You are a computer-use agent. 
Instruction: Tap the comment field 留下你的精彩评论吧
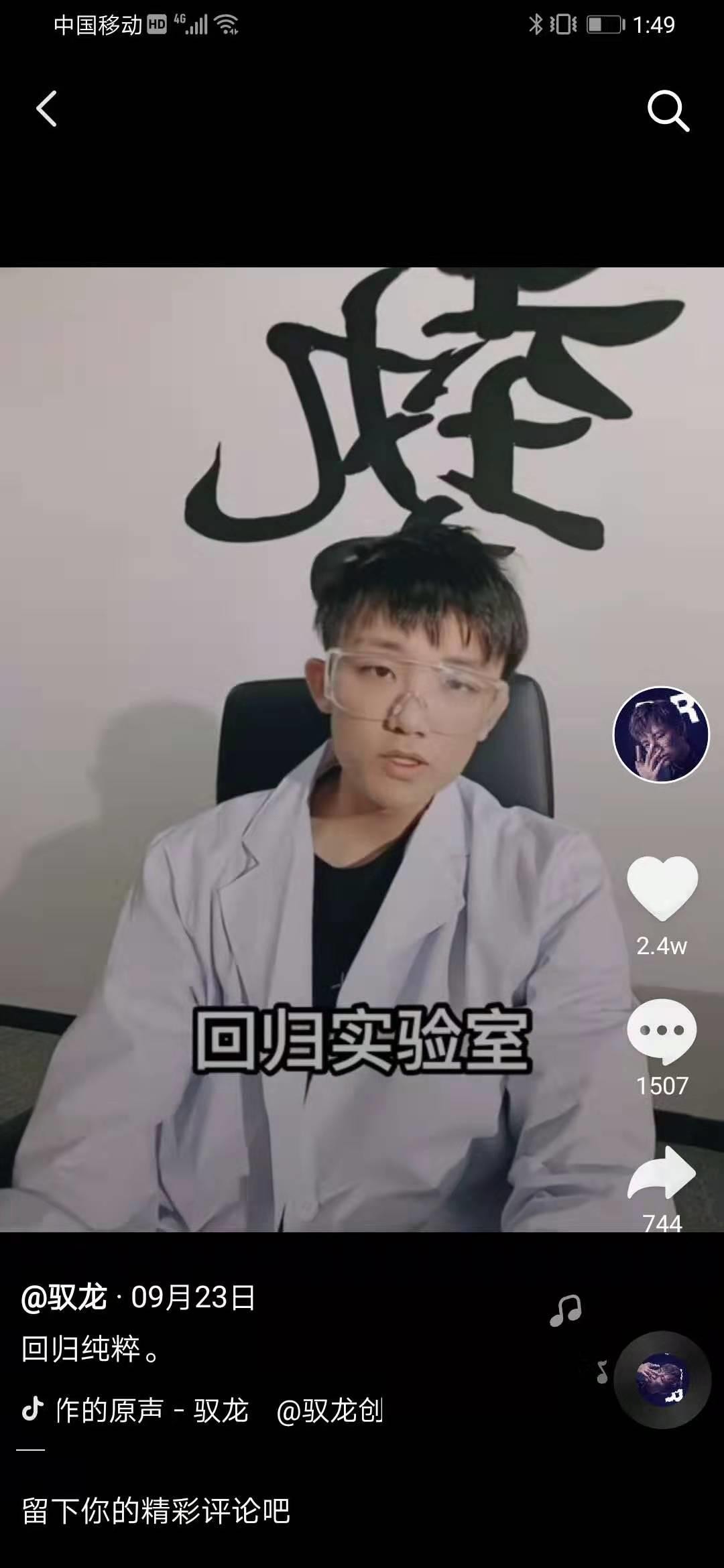point(156,1511)
